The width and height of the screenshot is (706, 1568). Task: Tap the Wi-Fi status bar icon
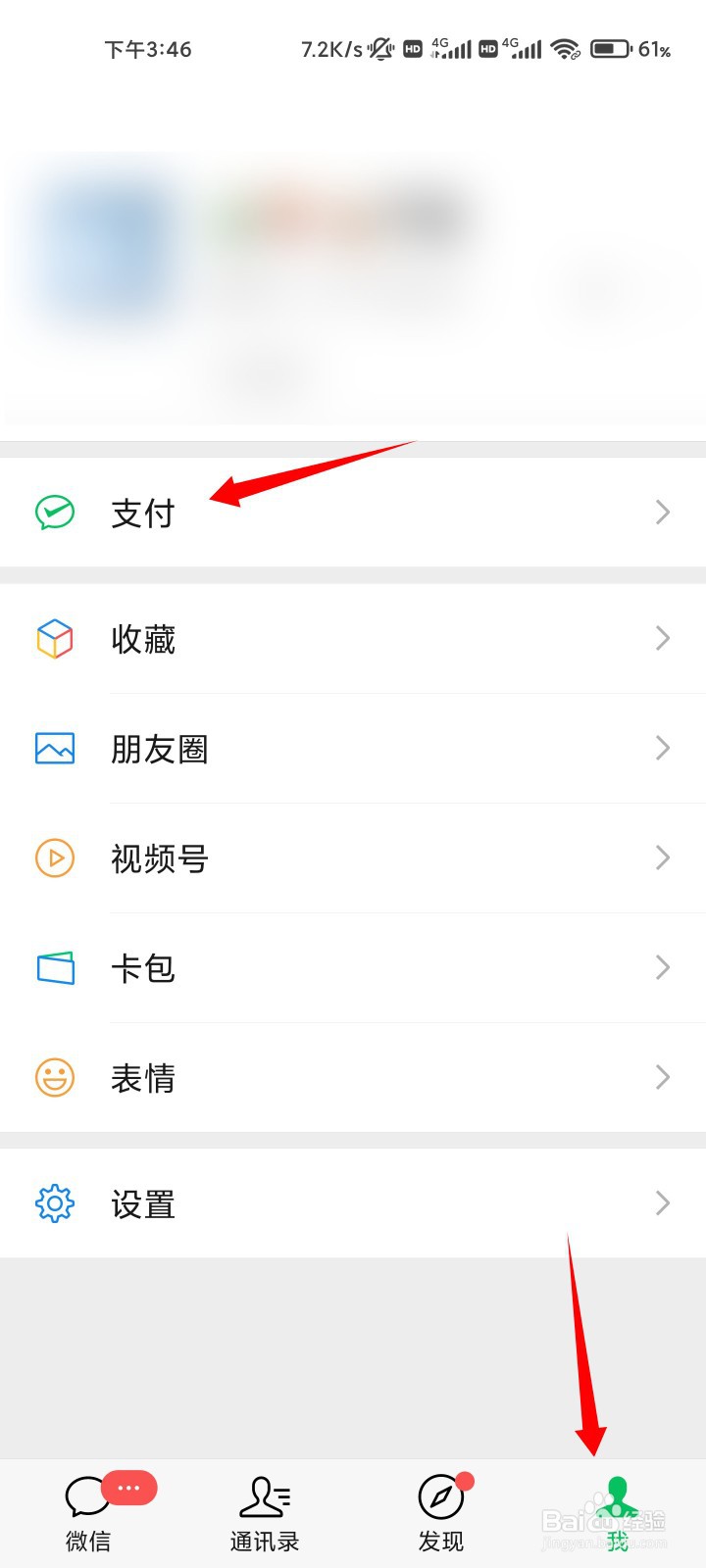click(567, 46)
